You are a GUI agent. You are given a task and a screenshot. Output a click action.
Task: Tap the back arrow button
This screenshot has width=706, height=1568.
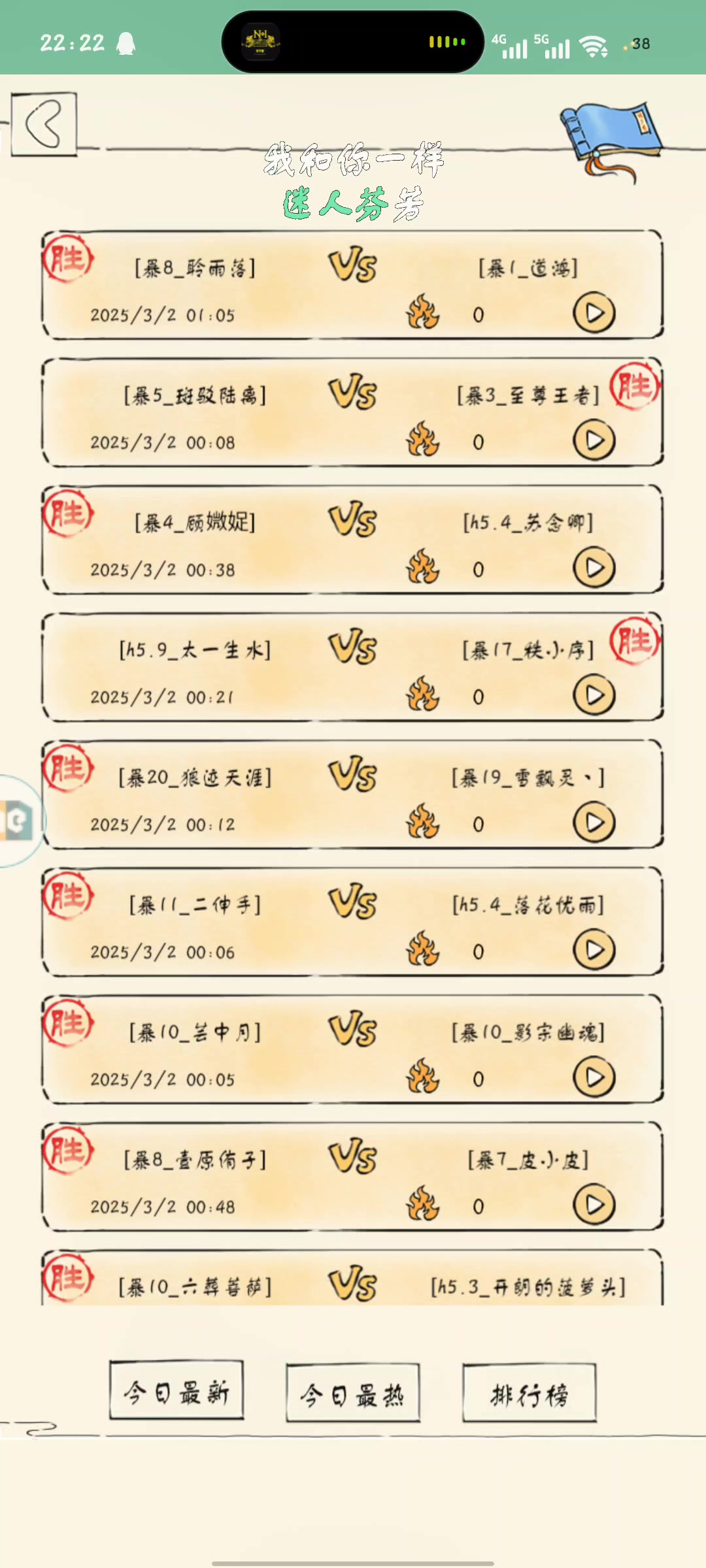(44, 124)
